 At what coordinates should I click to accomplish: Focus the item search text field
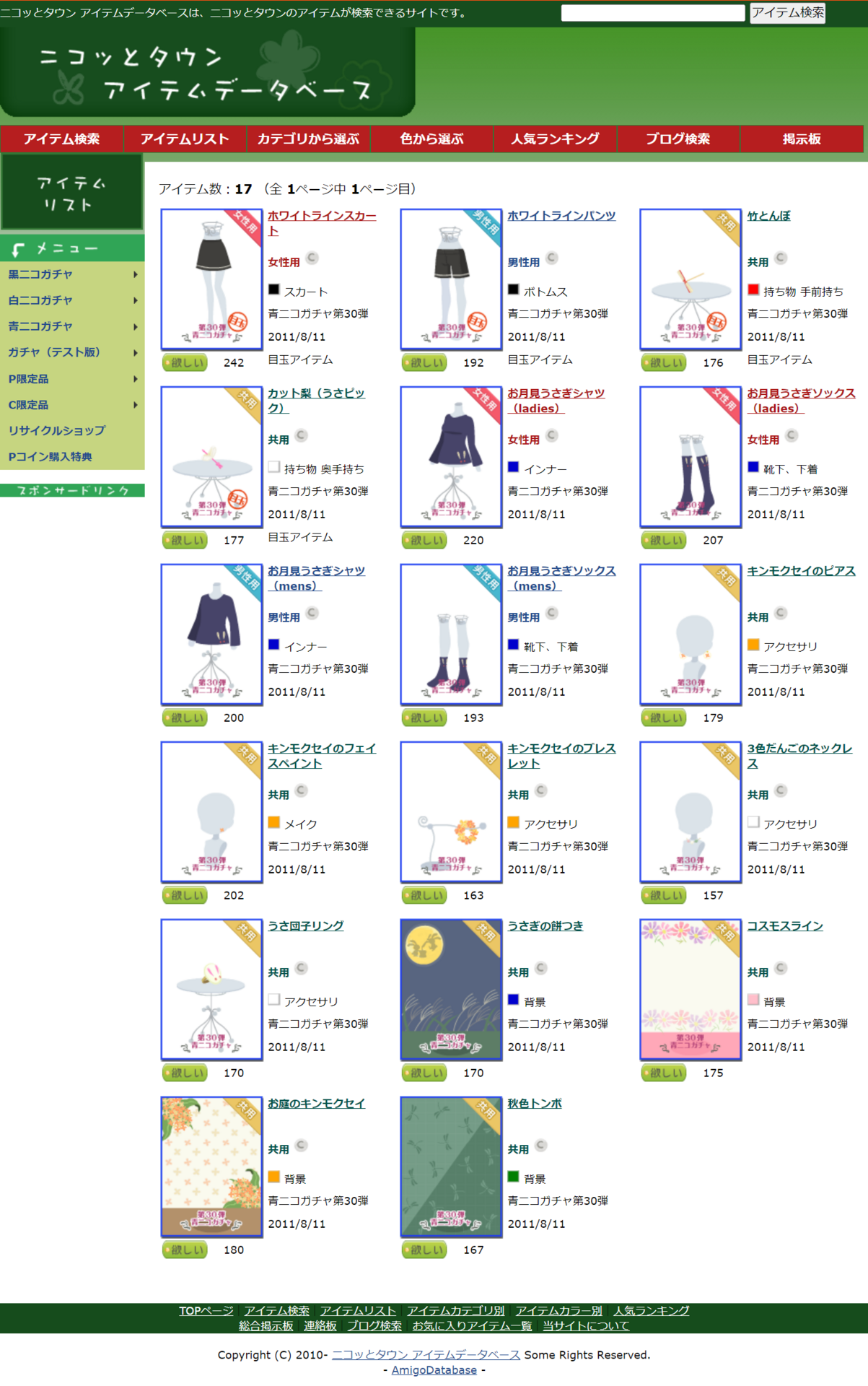click(652, 13)
